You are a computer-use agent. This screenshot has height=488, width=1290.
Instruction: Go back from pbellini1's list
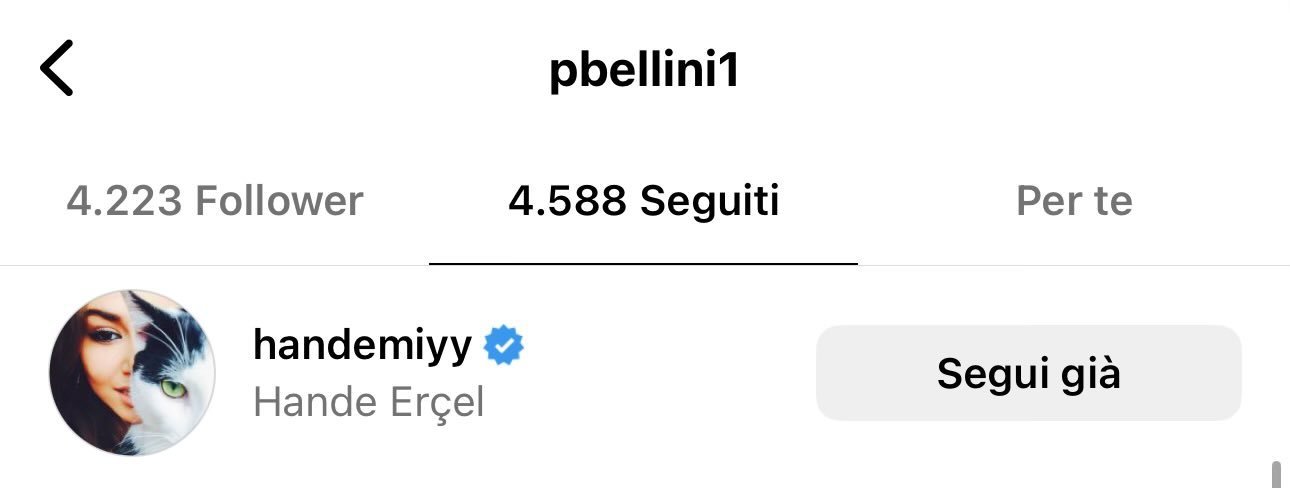click(57, 69)
